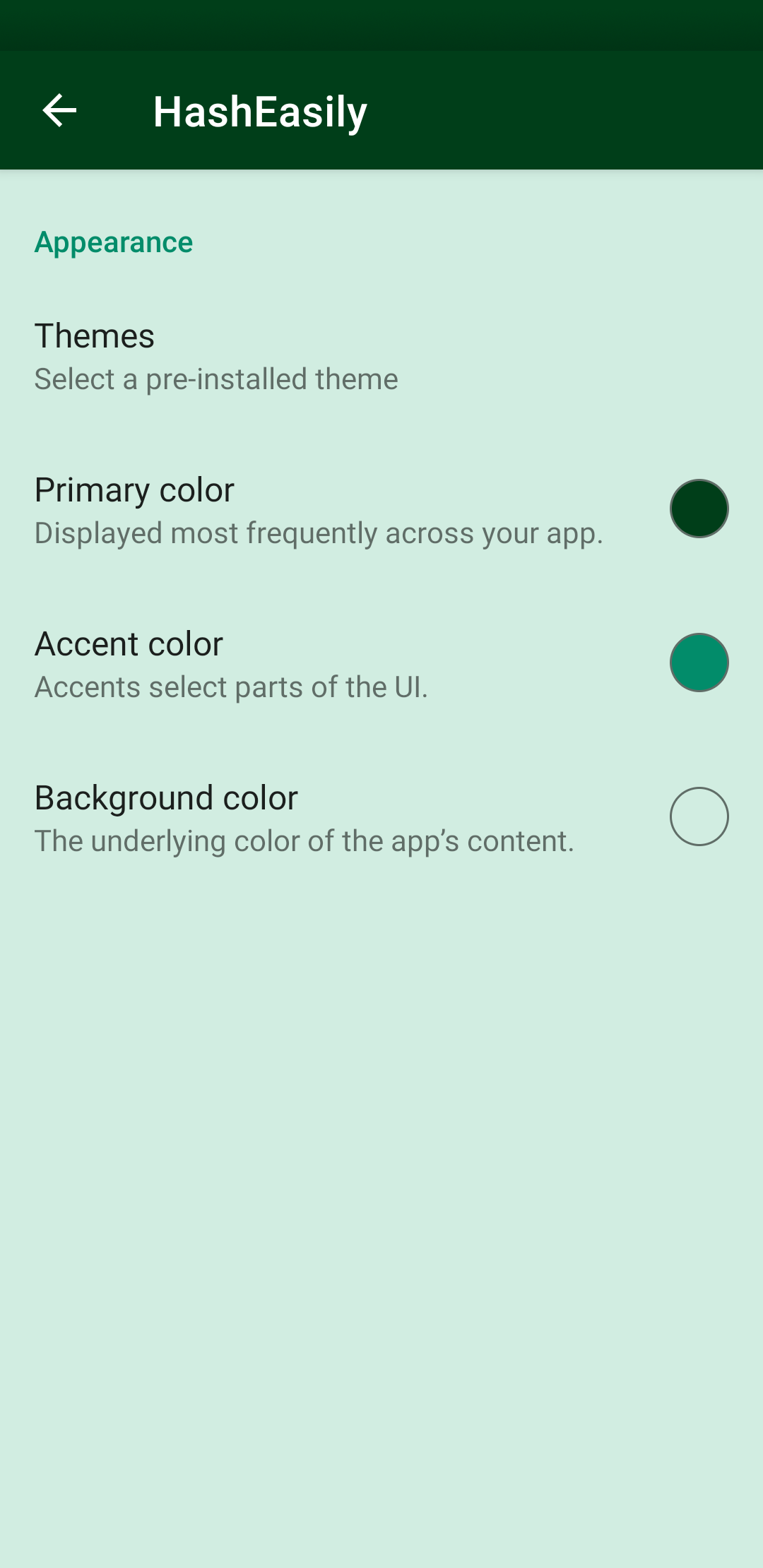The height and width of the screenshot is (1568, 763).
Task: Open Primary color setting
Action: point(318,510)
